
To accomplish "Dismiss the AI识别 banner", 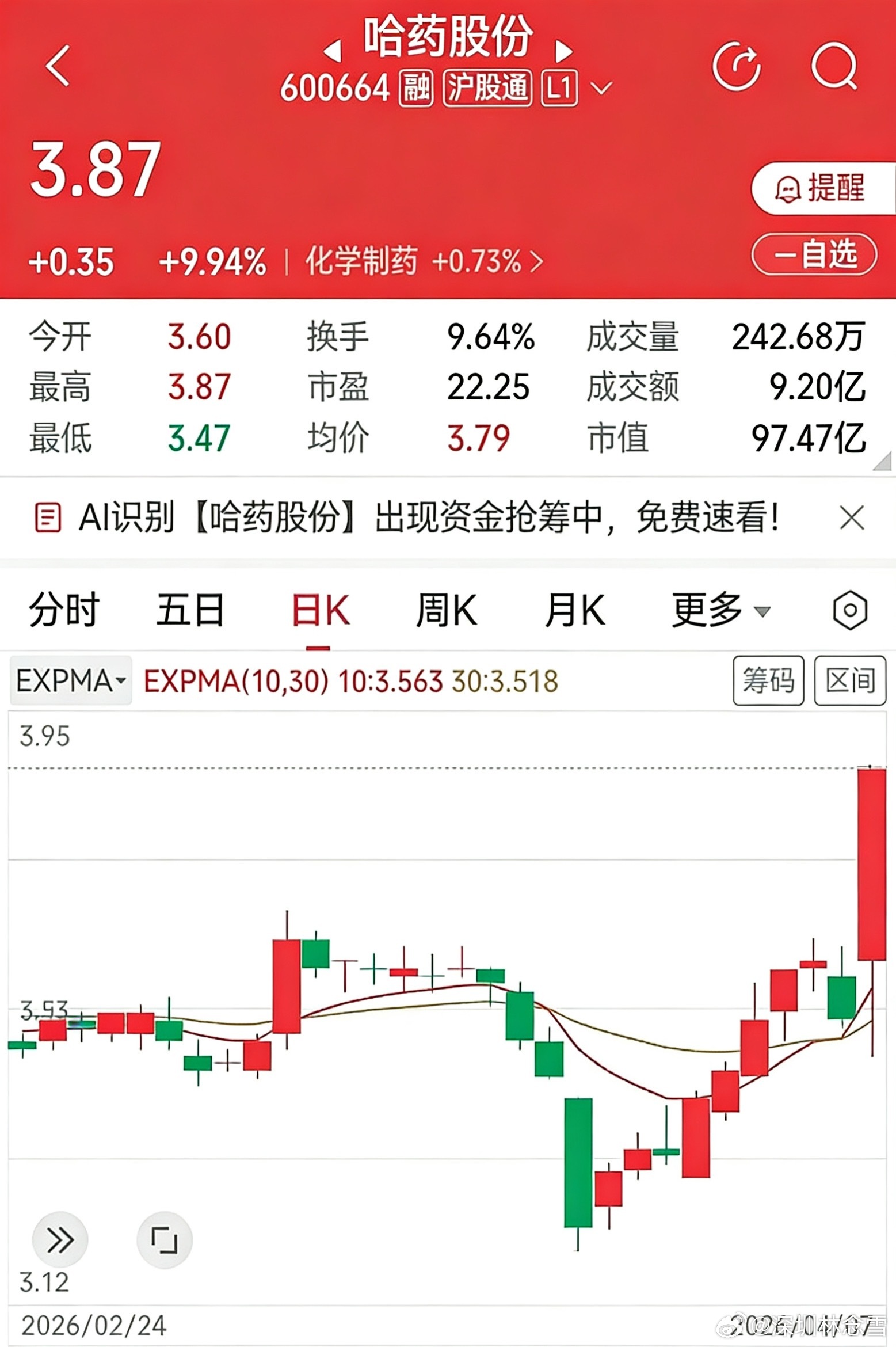I will coord(852,517).
